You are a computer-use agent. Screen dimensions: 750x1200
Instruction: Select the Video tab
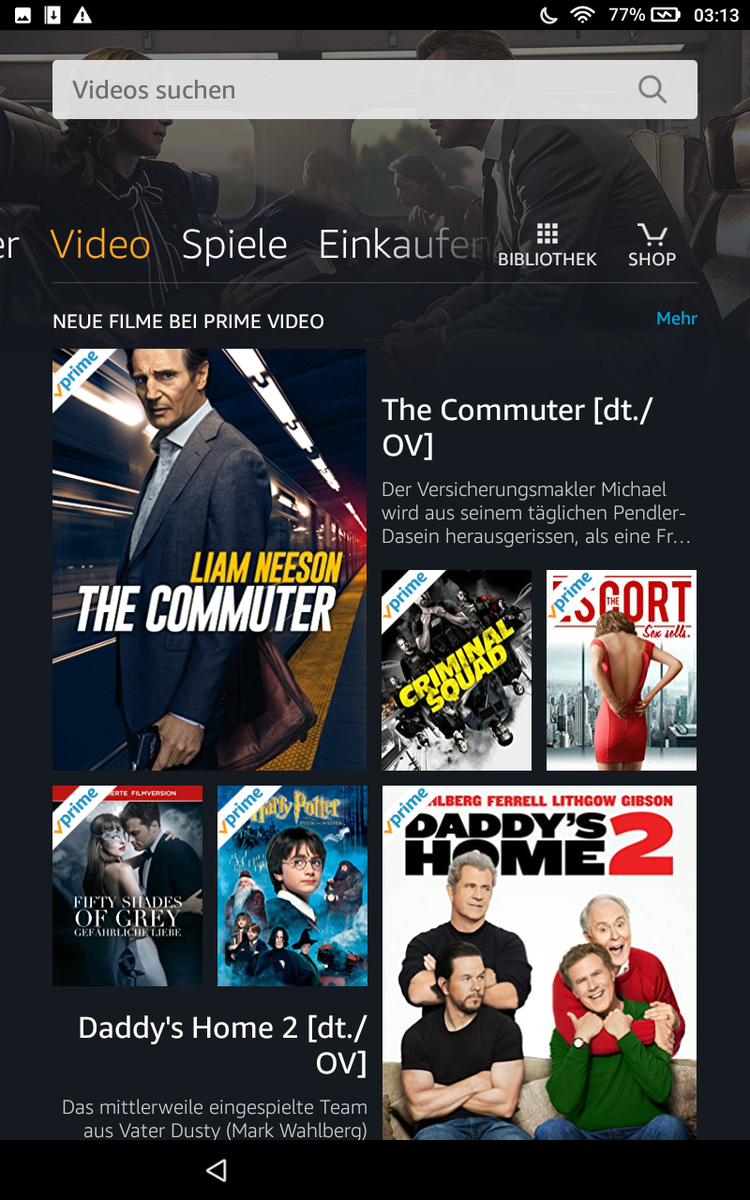tap(100, 245)
